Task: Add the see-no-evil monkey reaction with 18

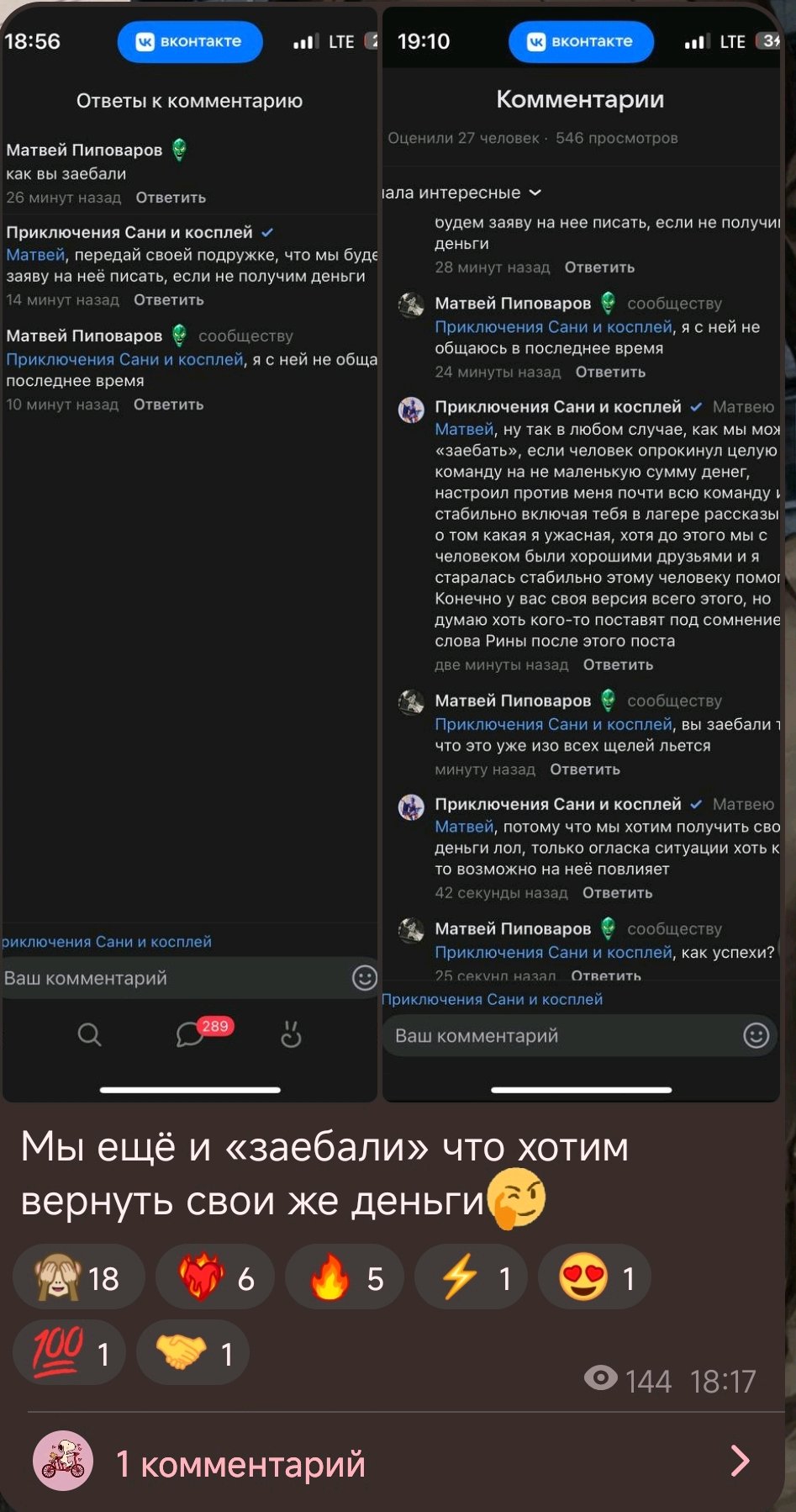Action: [78, 1277]
